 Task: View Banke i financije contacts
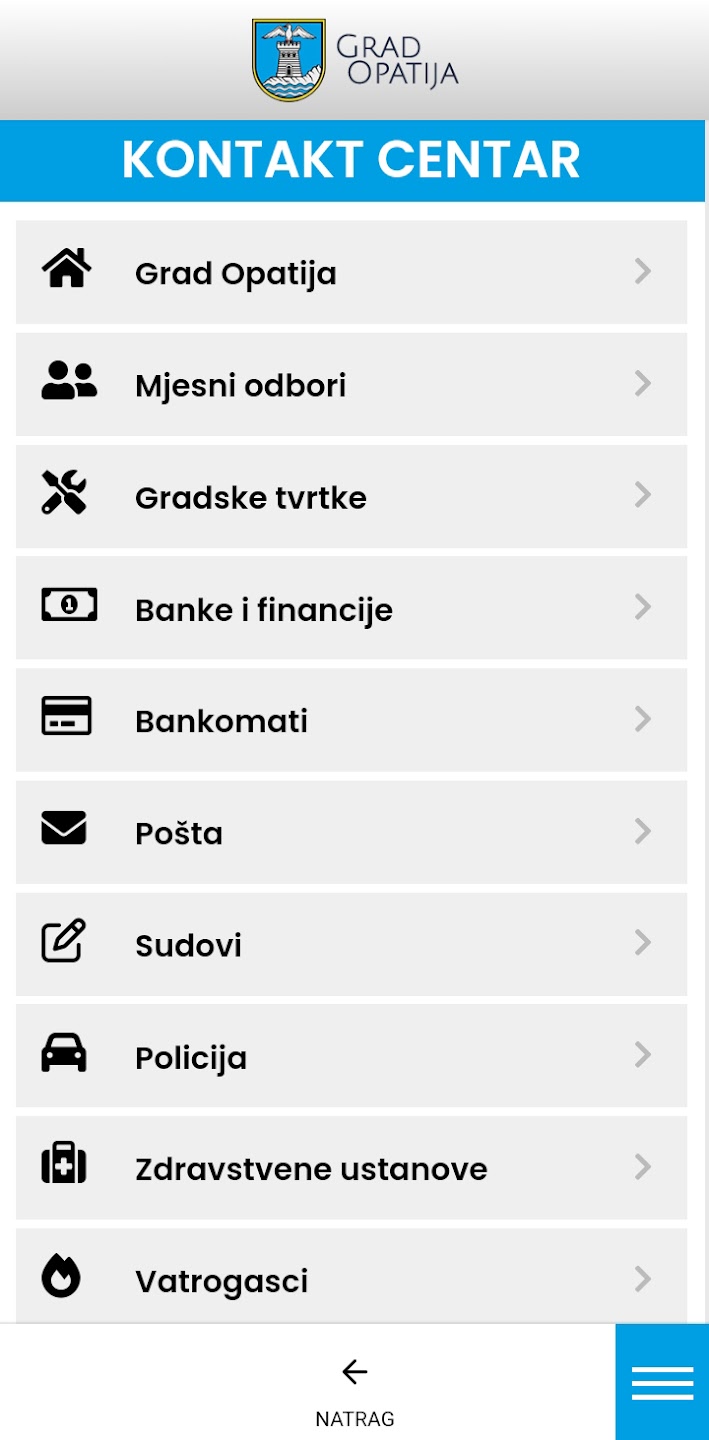[351, 608]
